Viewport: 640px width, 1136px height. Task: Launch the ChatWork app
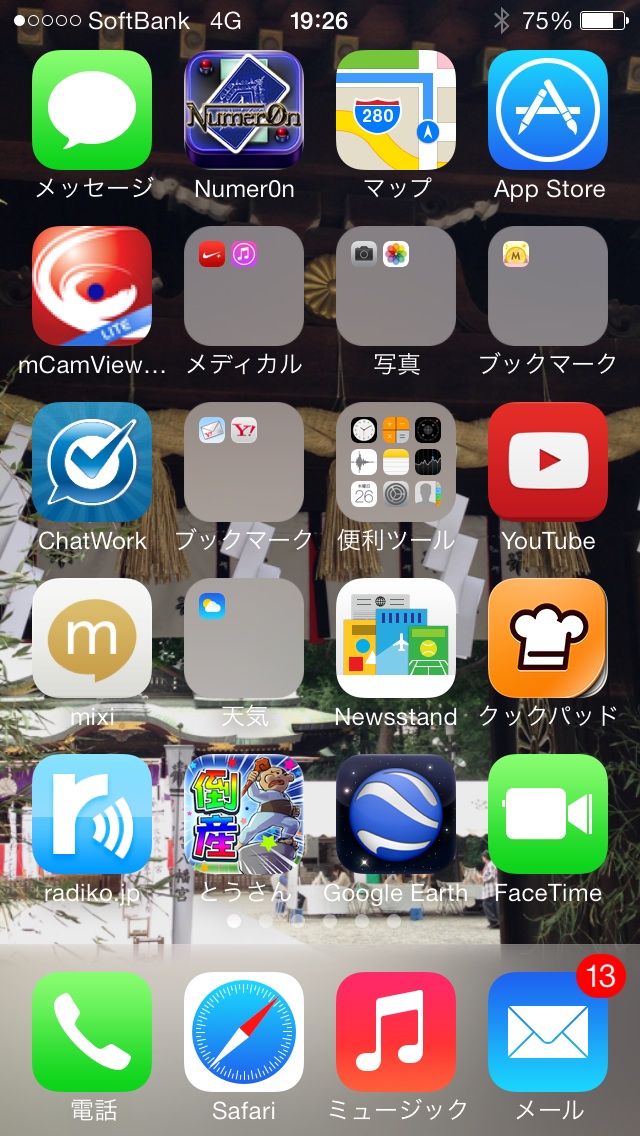click(92, 462)
